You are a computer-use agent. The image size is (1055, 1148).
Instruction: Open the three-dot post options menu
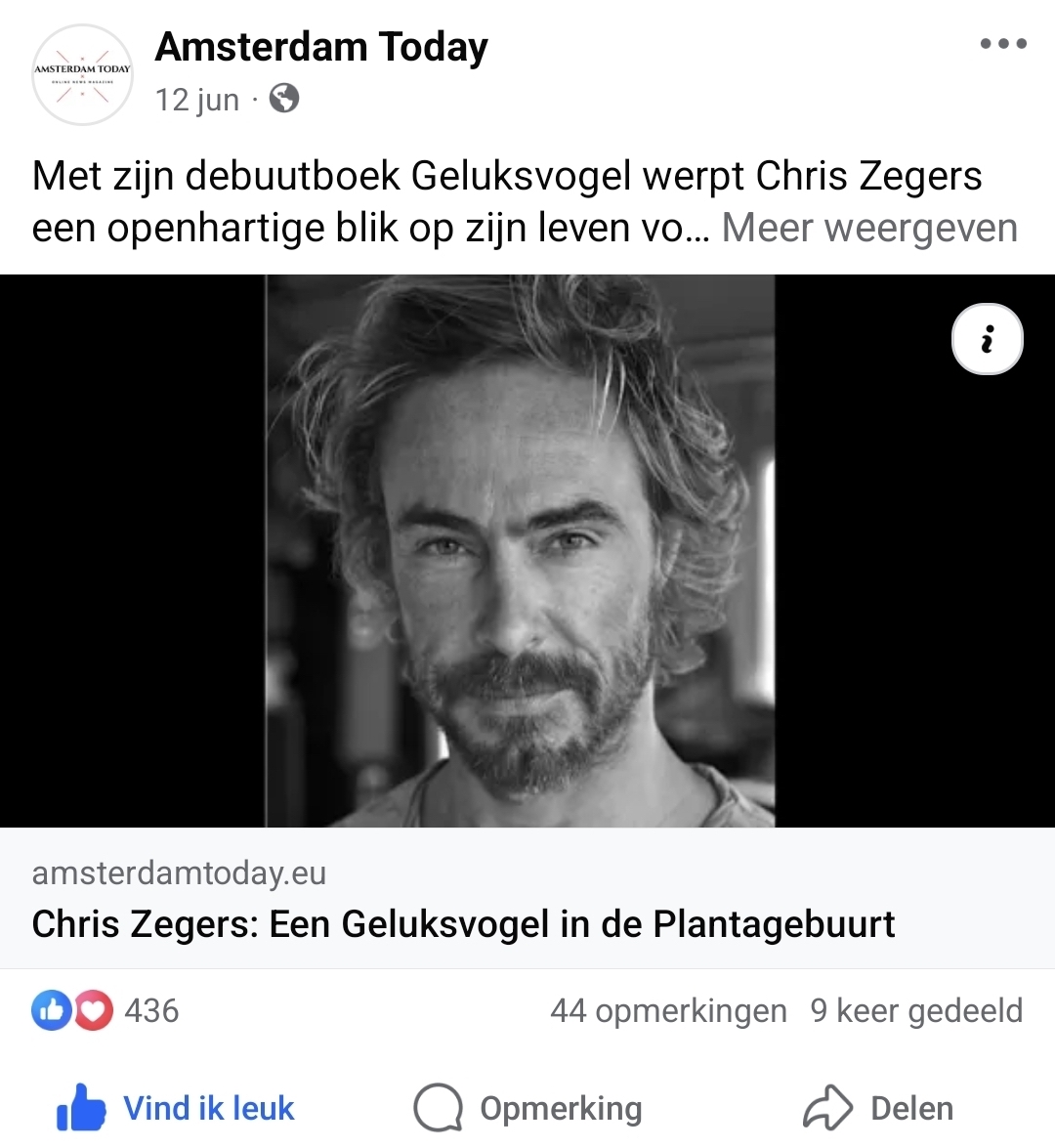pos(1003,44)
